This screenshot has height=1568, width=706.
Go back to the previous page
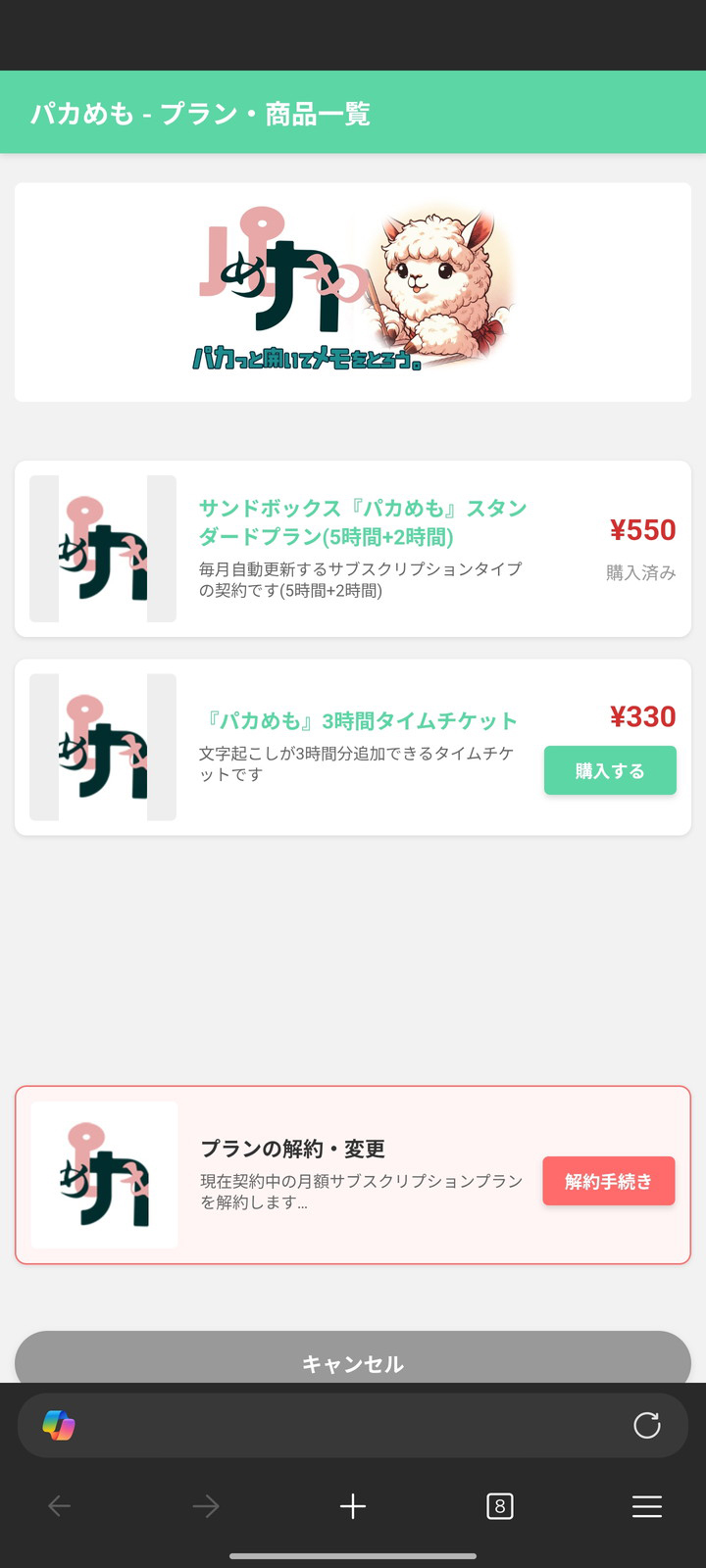click(59, 1506)
